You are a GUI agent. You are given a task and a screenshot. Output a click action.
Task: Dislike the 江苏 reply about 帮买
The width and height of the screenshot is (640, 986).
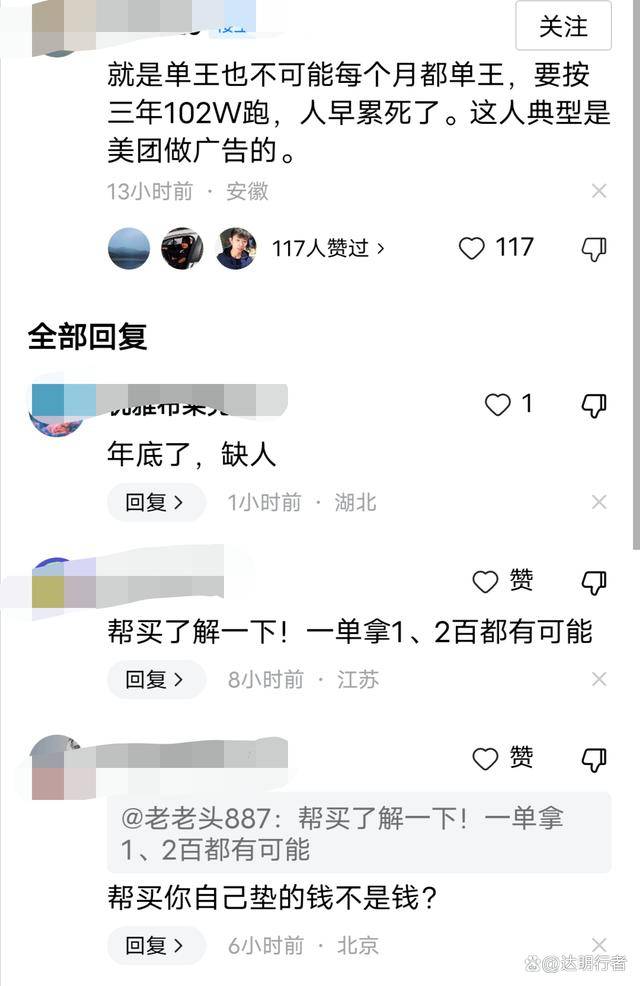pos(594,582)
